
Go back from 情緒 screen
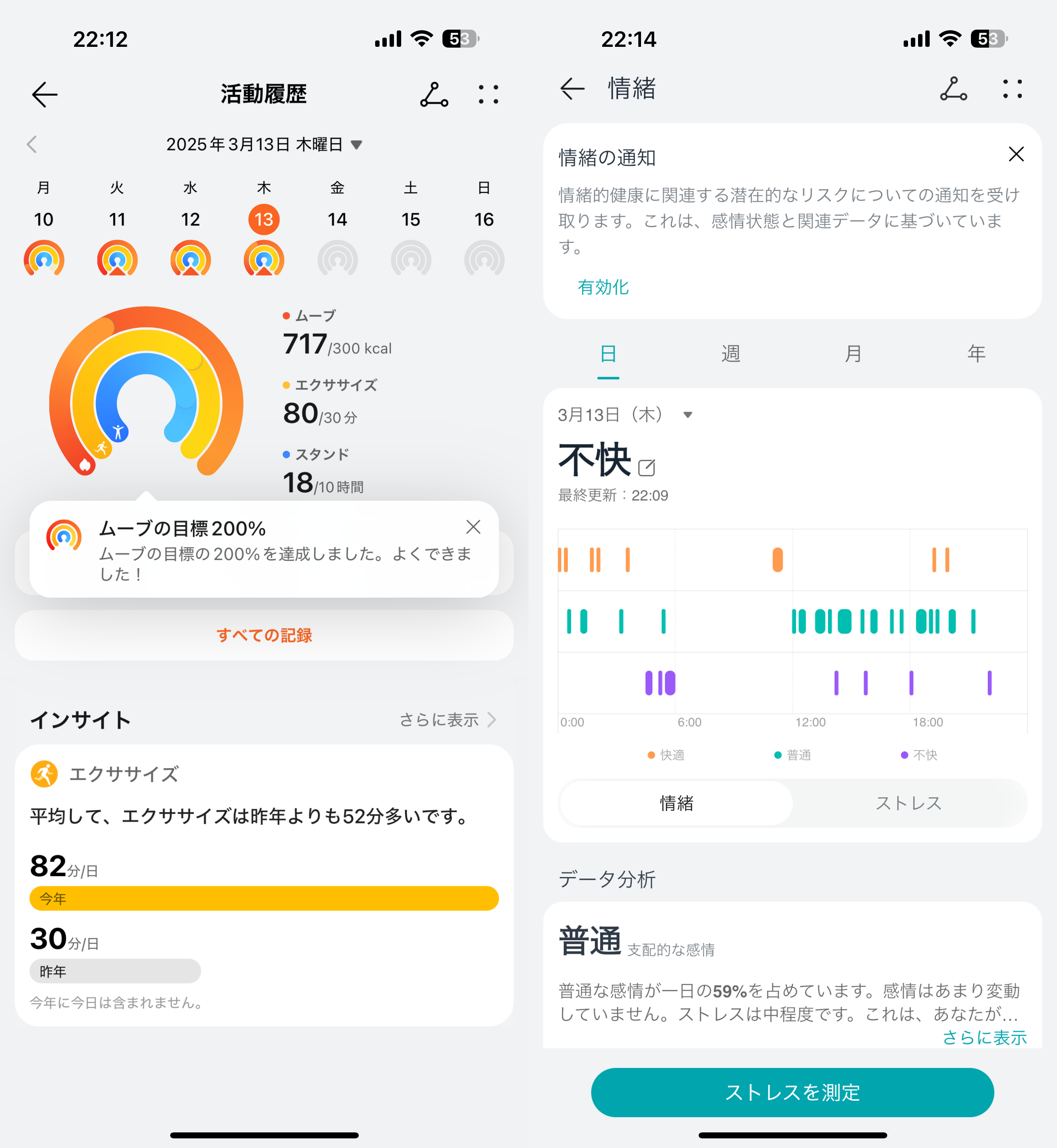point(572,88)
